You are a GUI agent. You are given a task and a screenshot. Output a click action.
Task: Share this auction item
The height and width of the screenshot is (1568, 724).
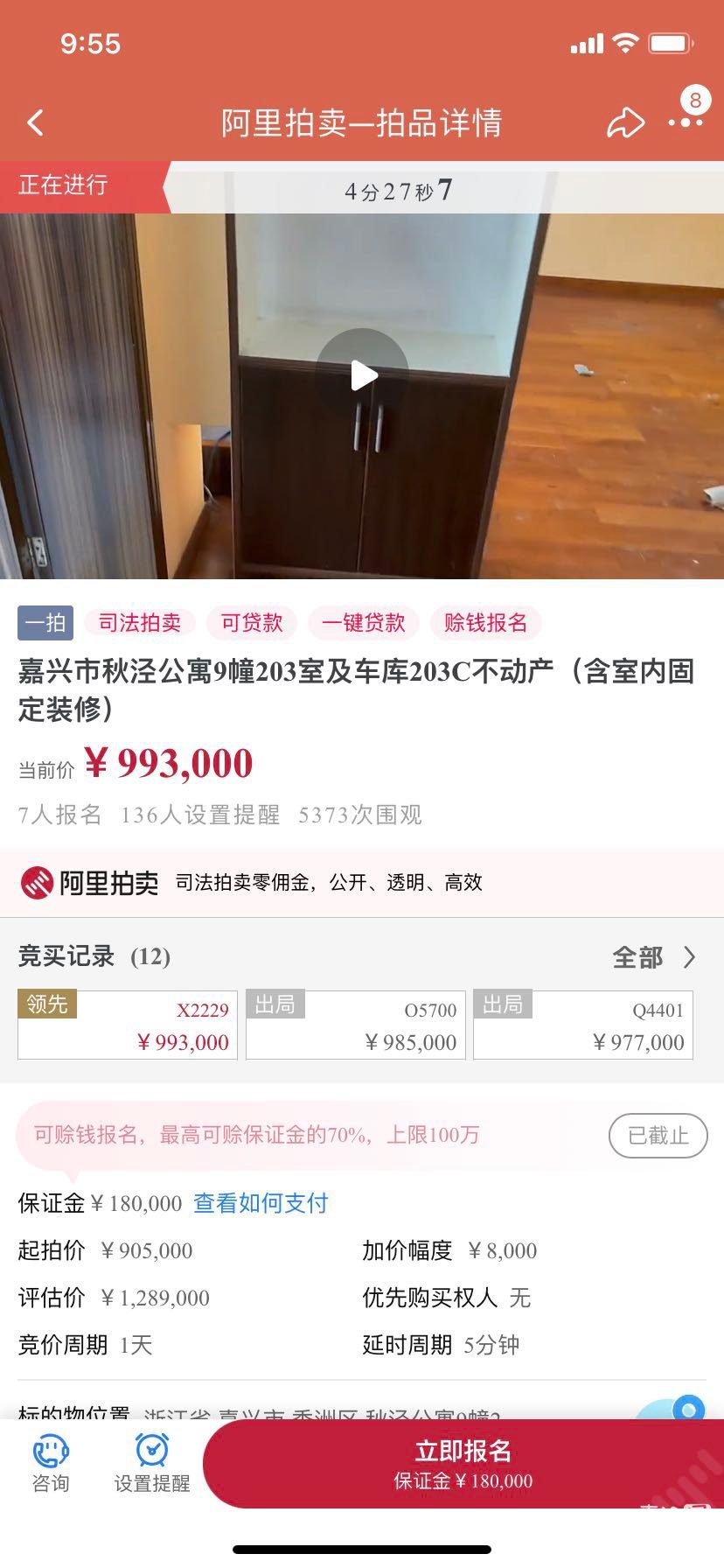[625, 122]
